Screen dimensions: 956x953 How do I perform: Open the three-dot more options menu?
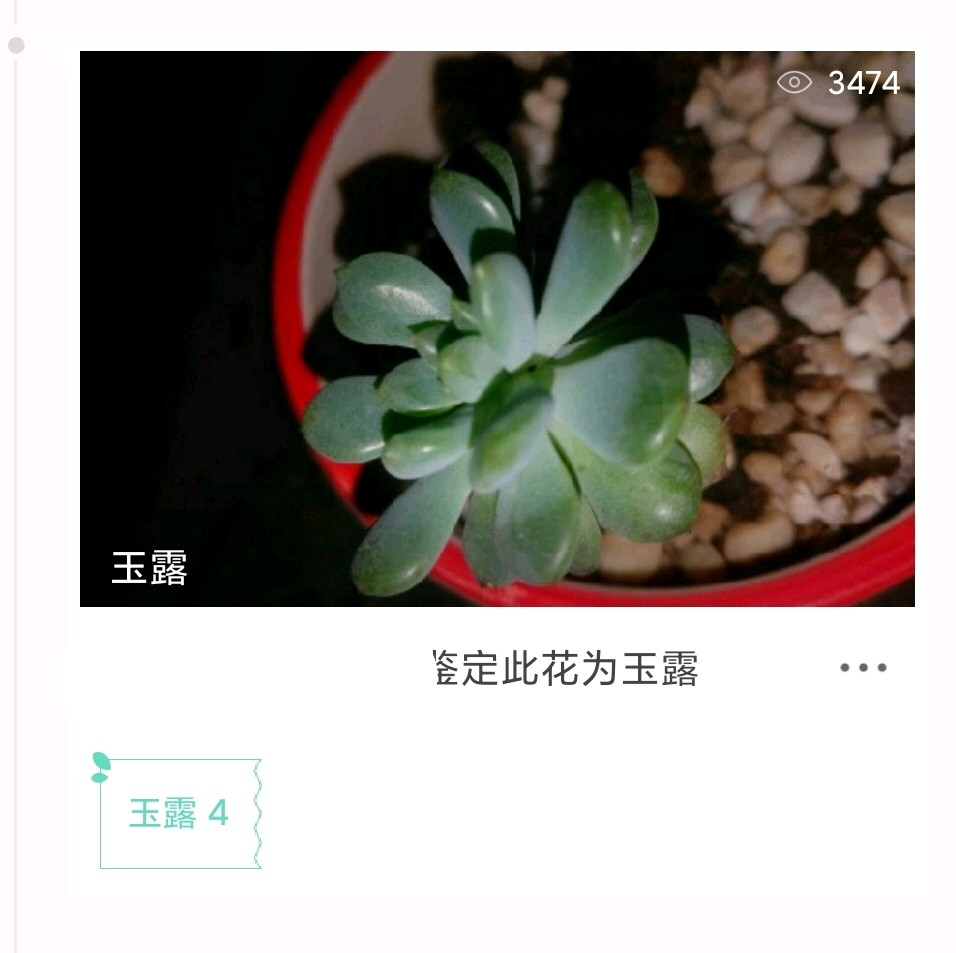(x=863, y=668)
